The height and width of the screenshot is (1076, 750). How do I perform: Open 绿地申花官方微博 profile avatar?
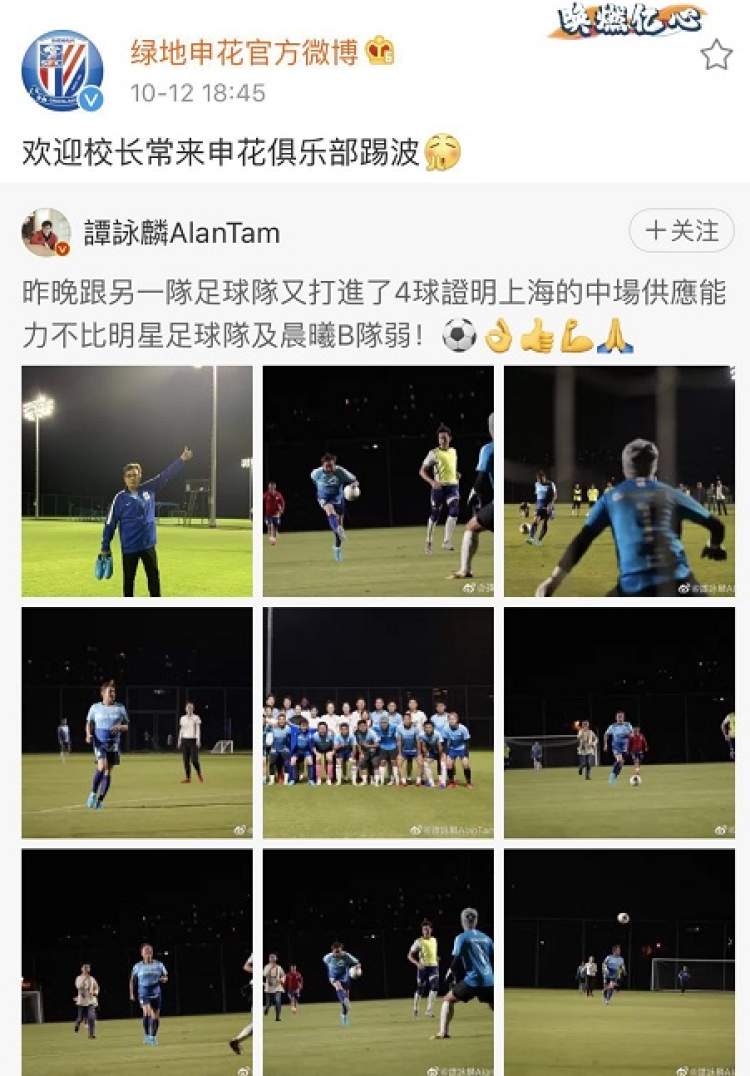pyautogui.click(x=62, y=70)
